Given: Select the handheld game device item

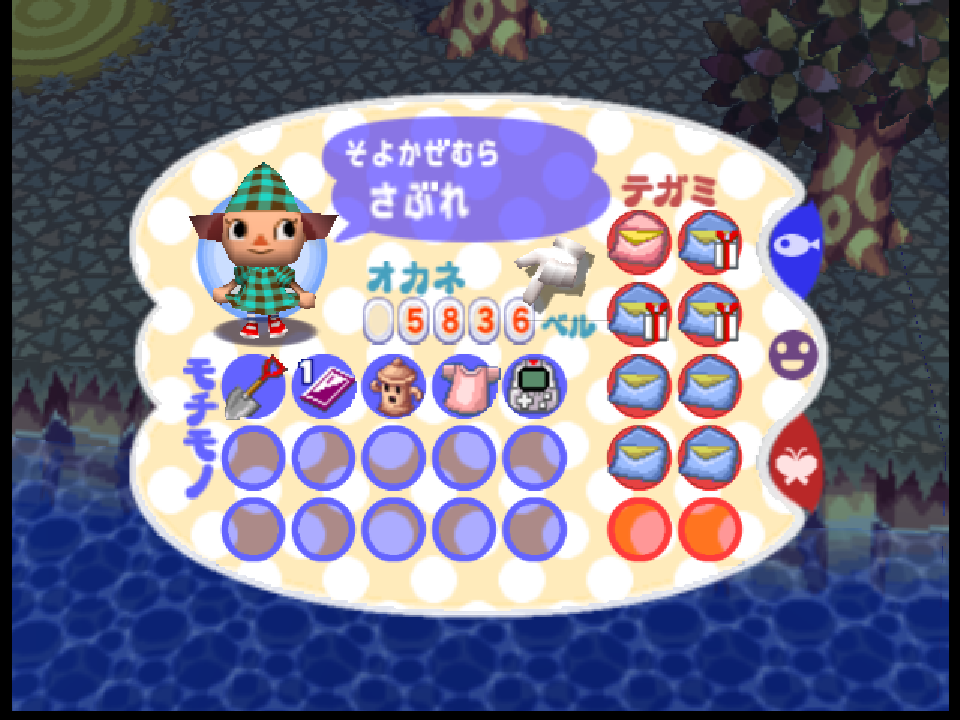Looking at the screenshot, I should pos(534,387).
